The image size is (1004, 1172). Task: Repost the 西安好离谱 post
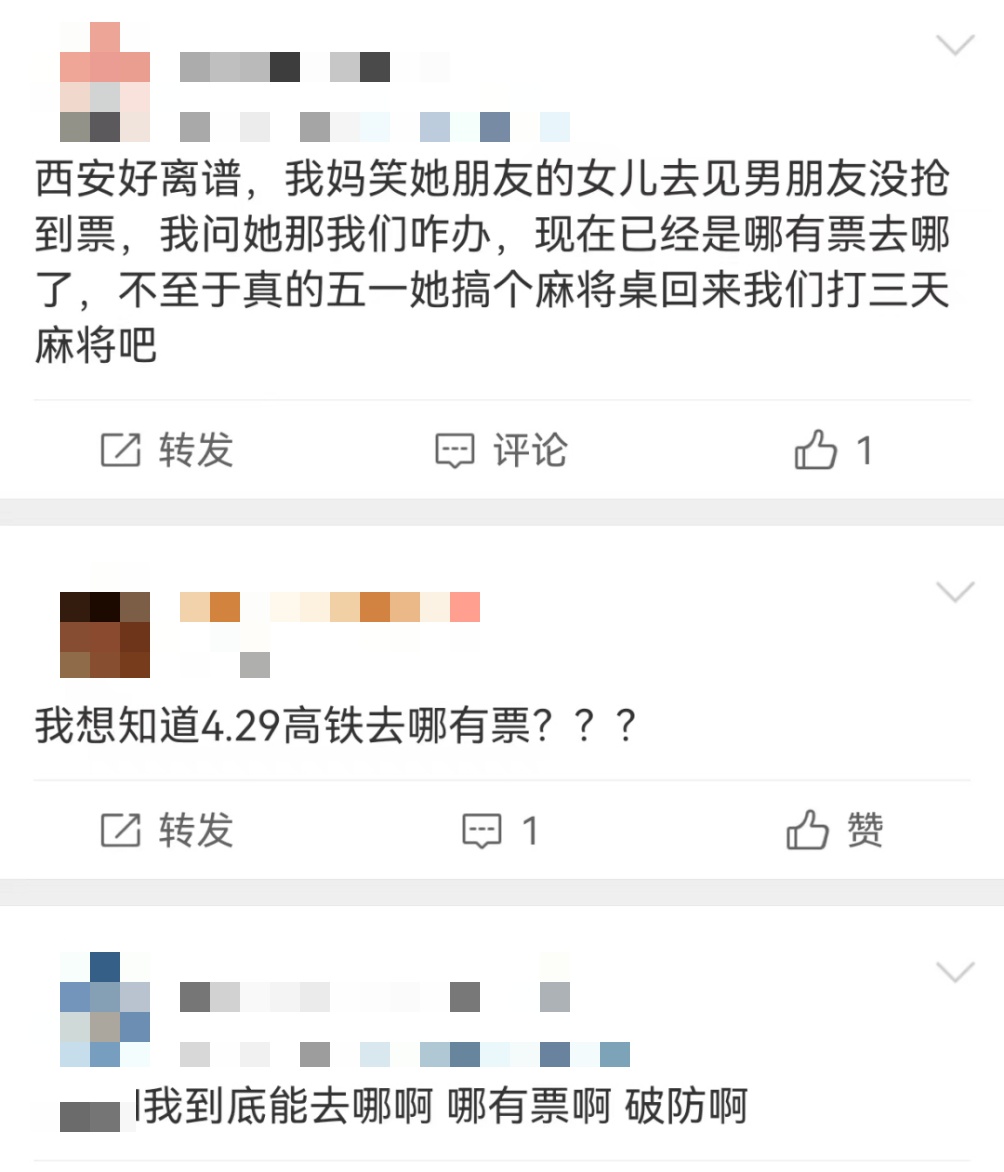pyautogui.click(x=166, y=451)
